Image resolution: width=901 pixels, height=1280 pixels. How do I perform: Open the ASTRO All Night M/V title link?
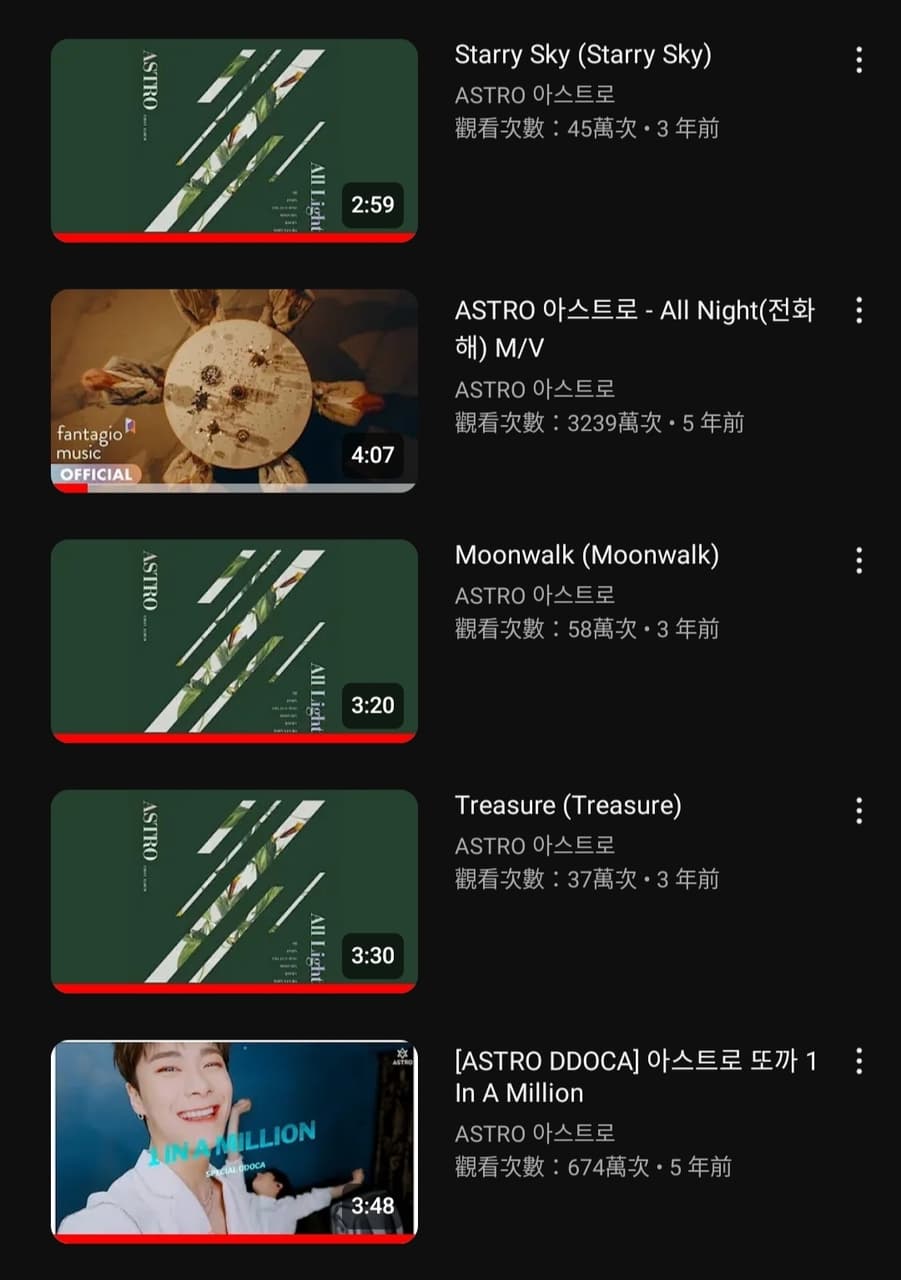pos(634,327)
